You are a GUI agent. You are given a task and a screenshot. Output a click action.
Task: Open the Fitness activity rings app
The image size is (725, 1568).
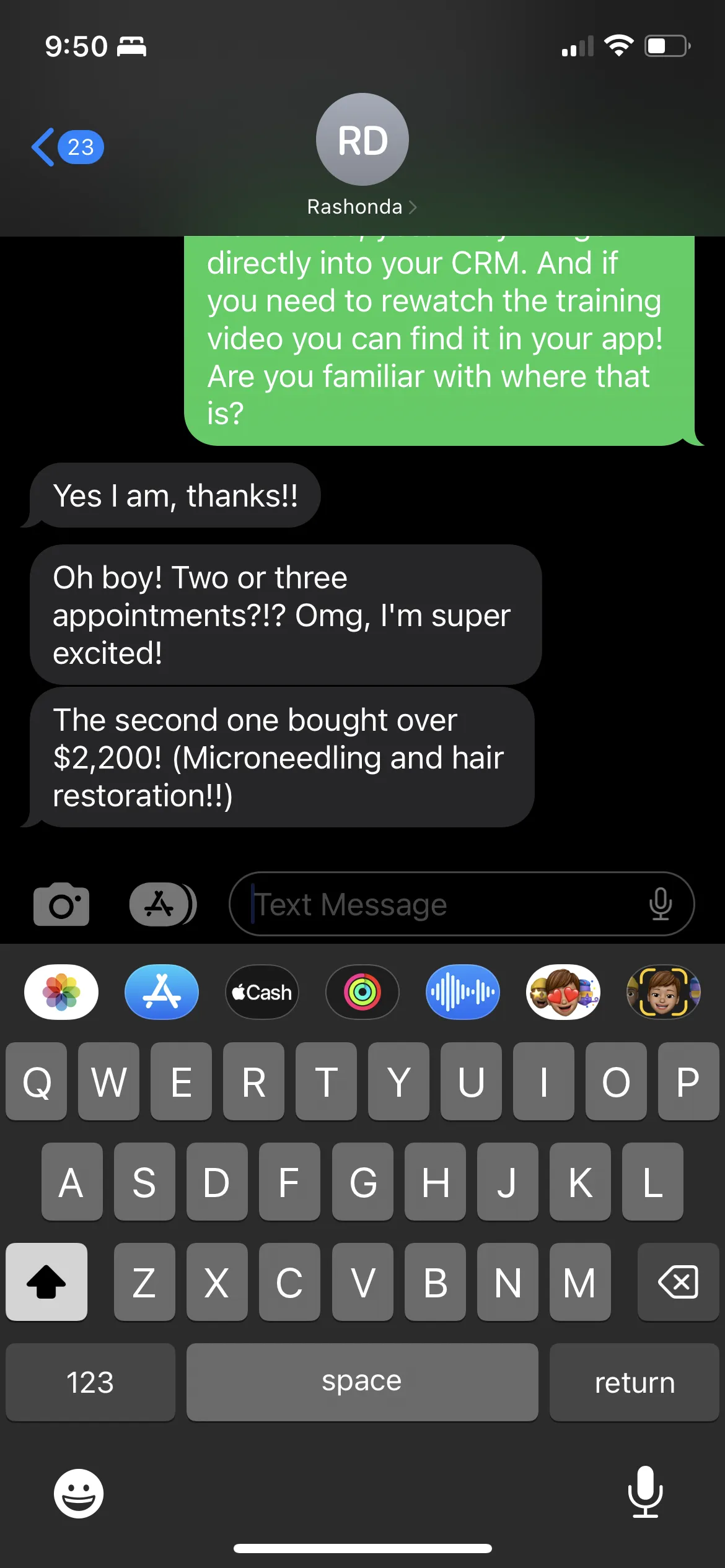pyautogui.click(x=362, y=992)
